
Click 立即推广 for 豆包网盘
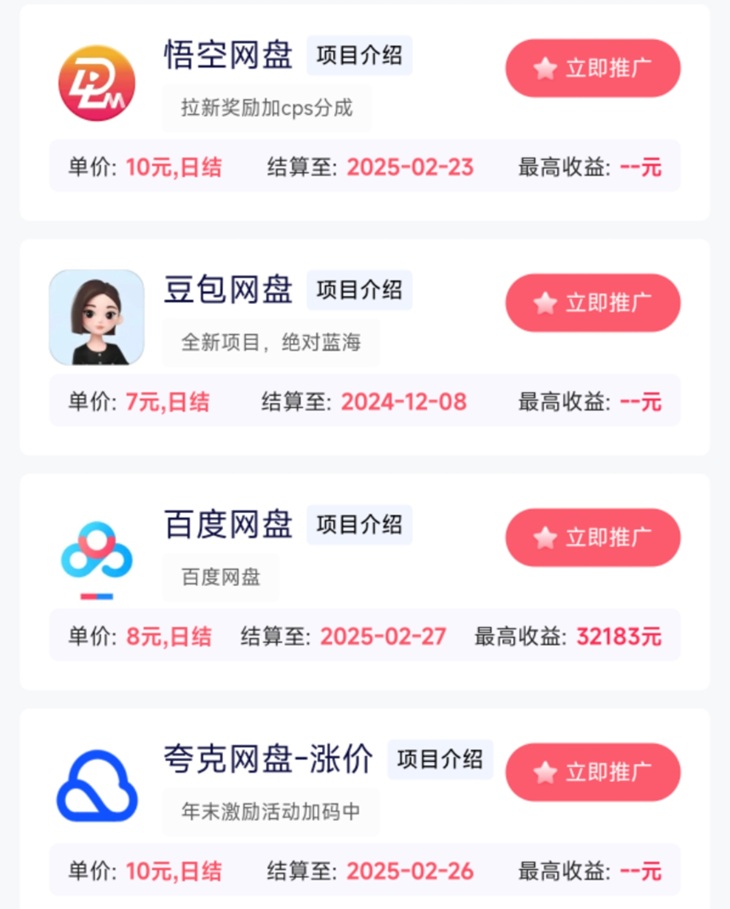(592, 303)
